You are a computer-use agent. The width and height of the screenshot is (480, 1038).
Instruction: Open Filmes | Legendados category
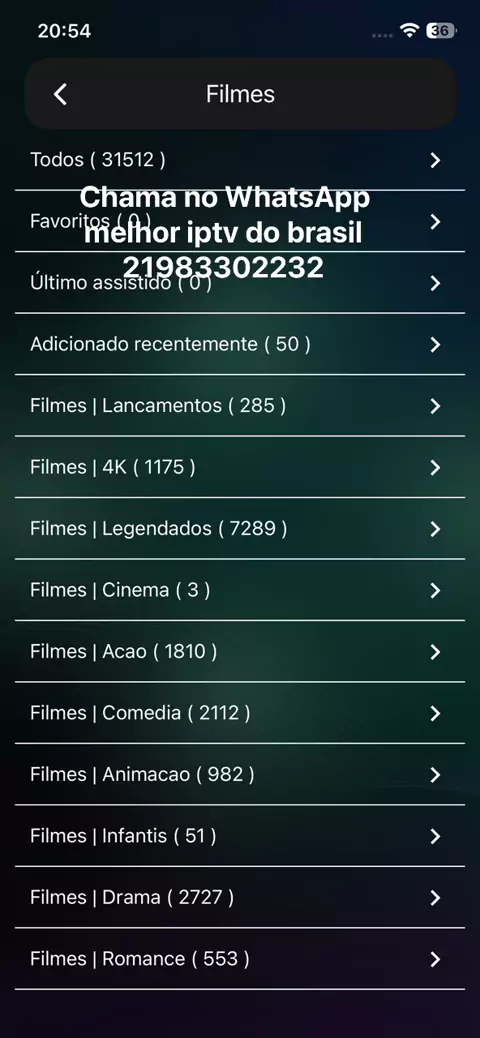coord(240,529)
